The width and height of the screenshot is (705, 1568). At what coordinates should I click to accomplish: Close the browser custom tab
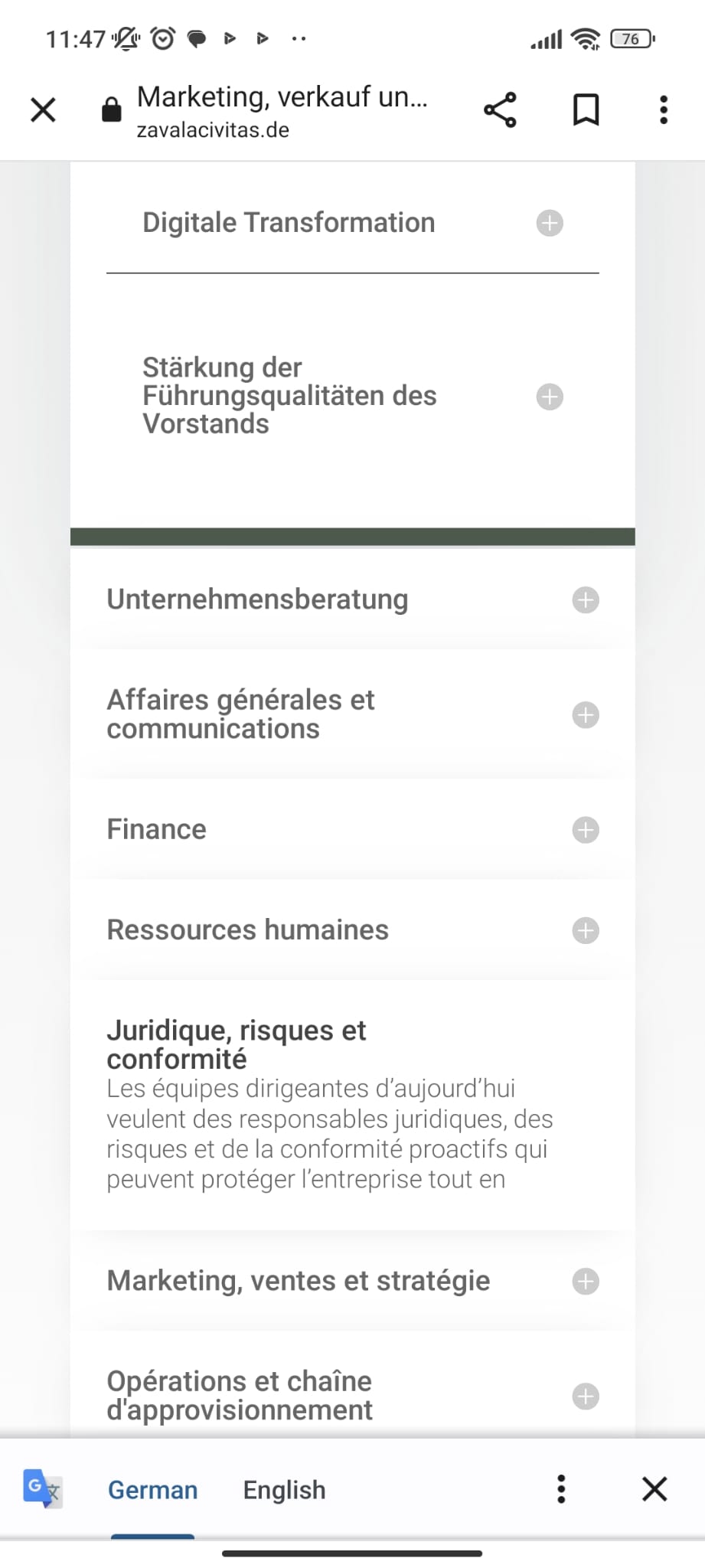[43, 109]
